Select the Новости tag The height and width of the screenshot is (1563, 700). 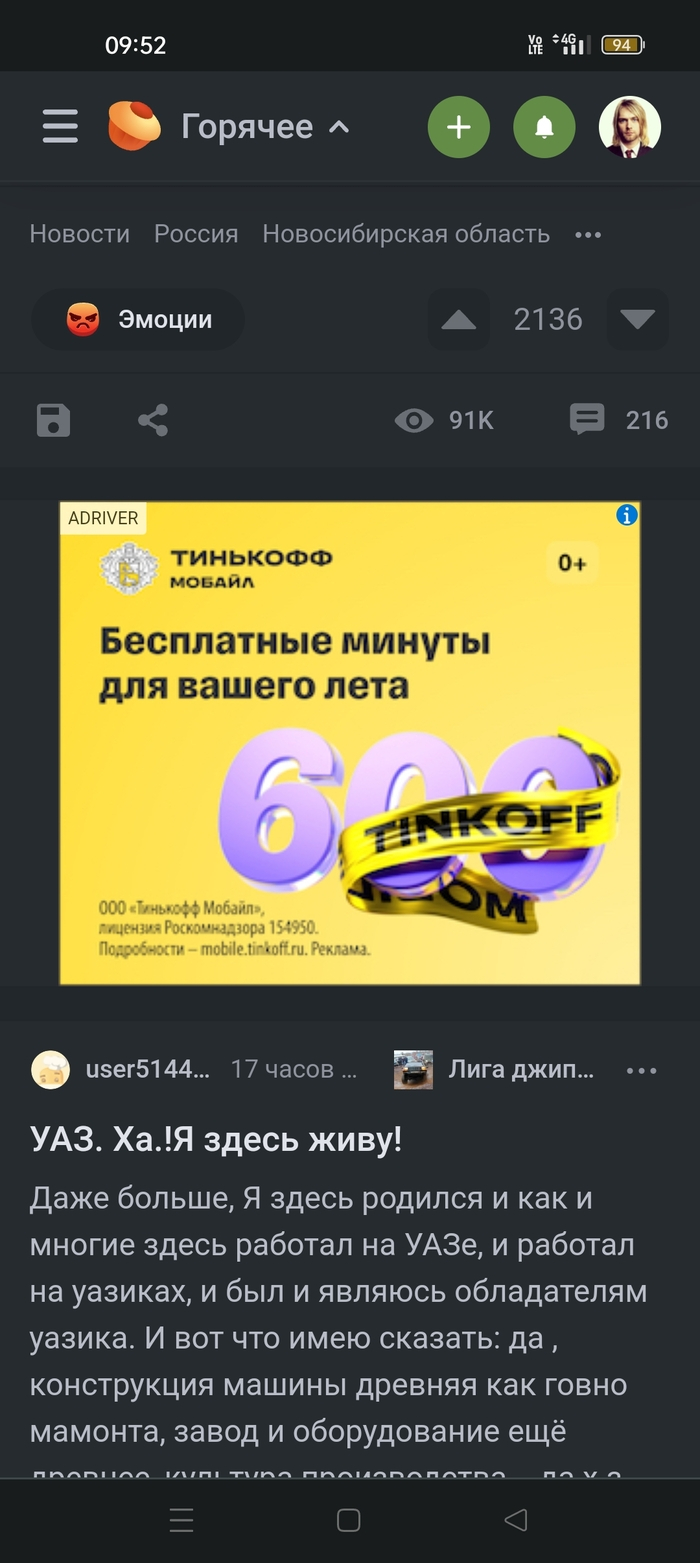coord(80,234)
